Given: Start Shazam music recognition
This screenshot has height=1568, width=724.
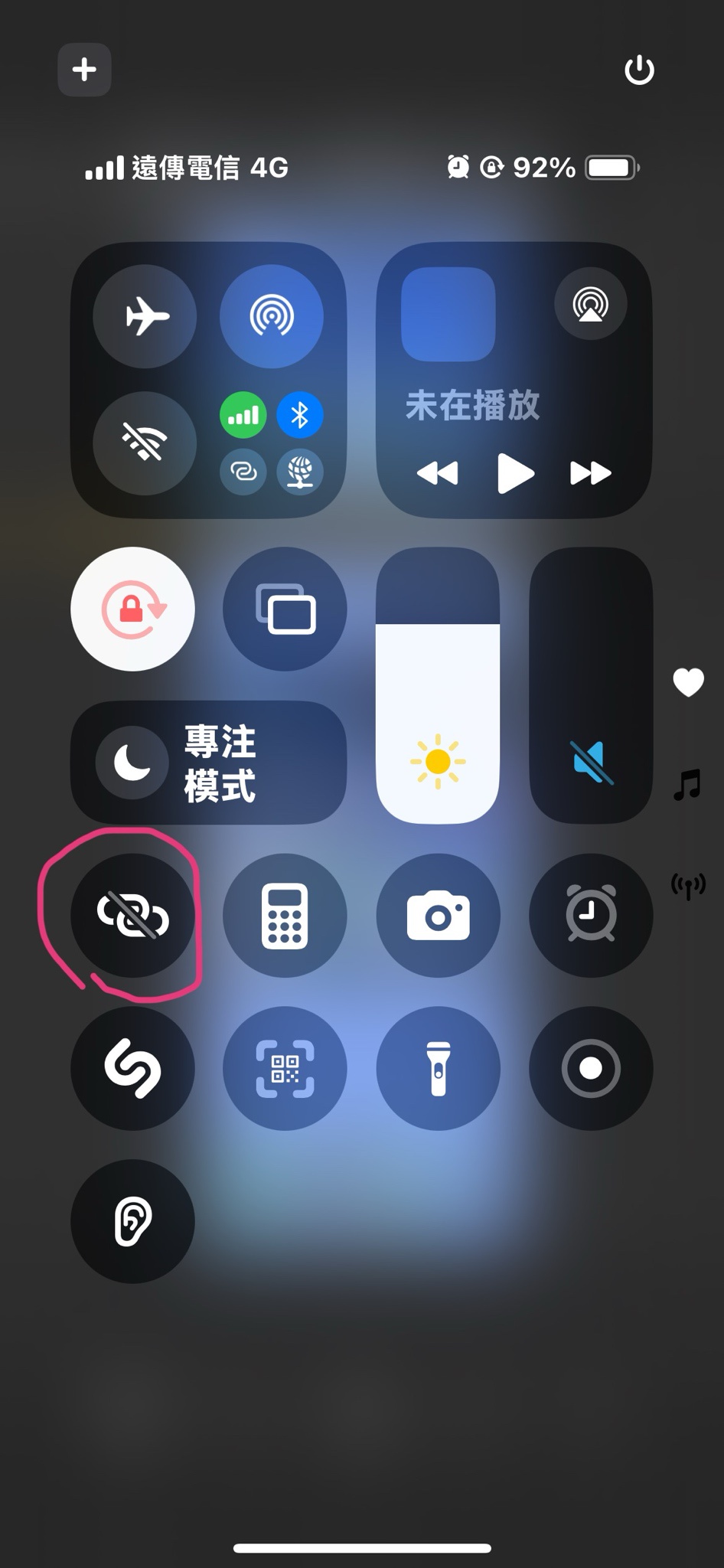Looking at the screenshot, I should (x=132, y=1068).
